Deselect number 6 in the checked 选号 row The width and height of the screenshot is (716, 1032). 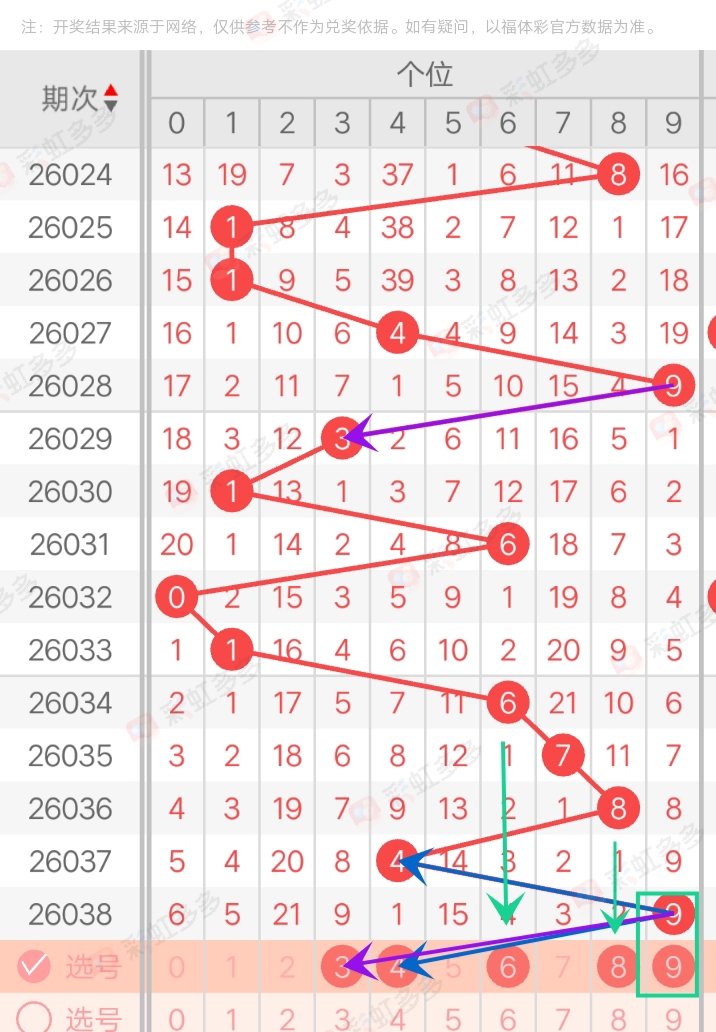[x=508, y=967]
